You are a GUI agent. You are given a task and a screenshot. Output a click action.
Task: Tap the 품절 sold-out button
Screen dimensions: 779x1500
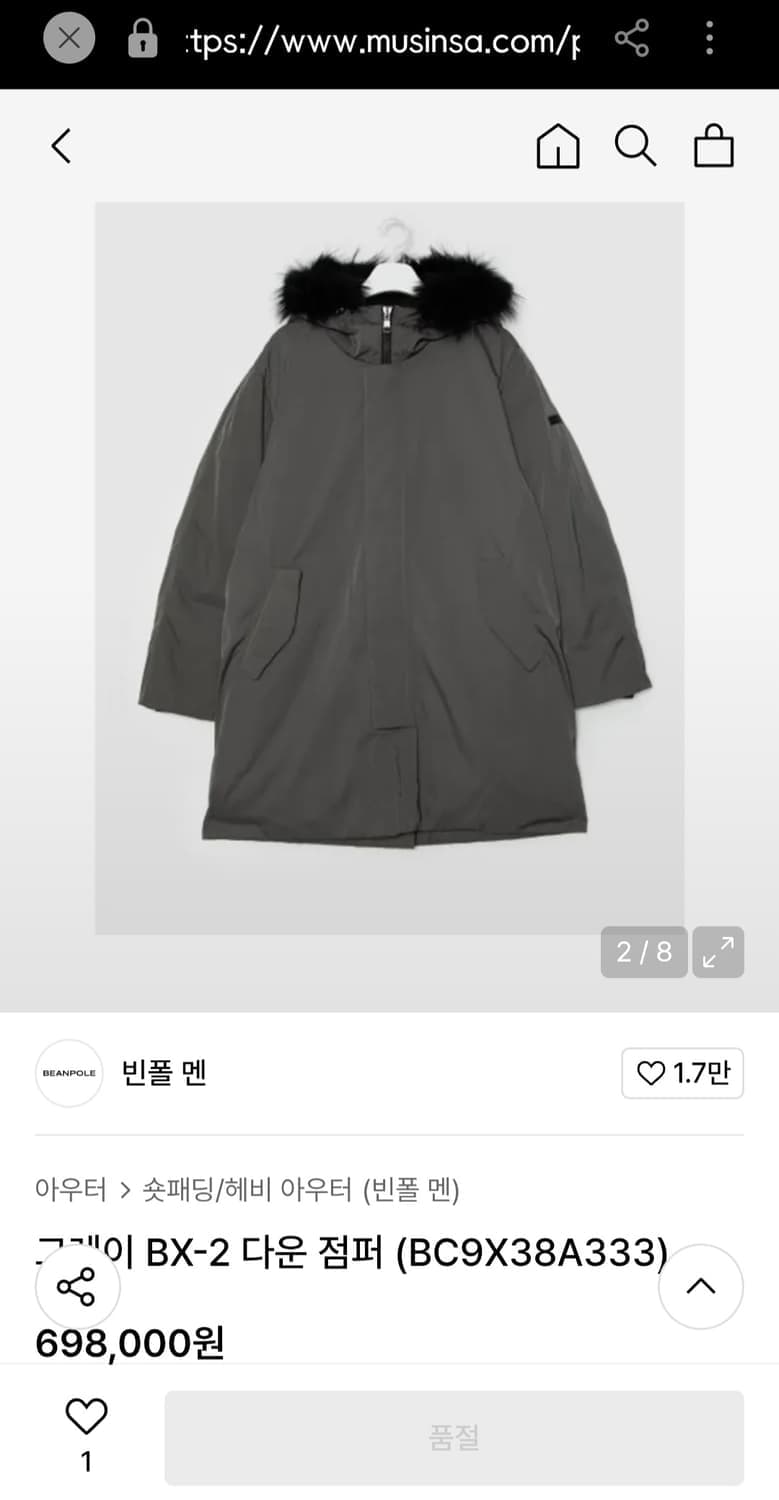coord(457,1438)
